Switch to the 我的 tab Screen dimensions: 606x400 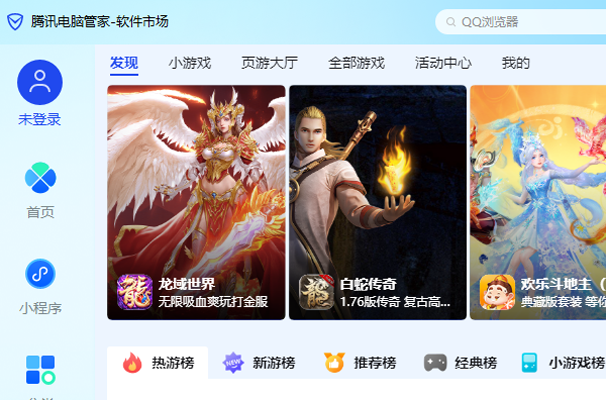point(515,63)
